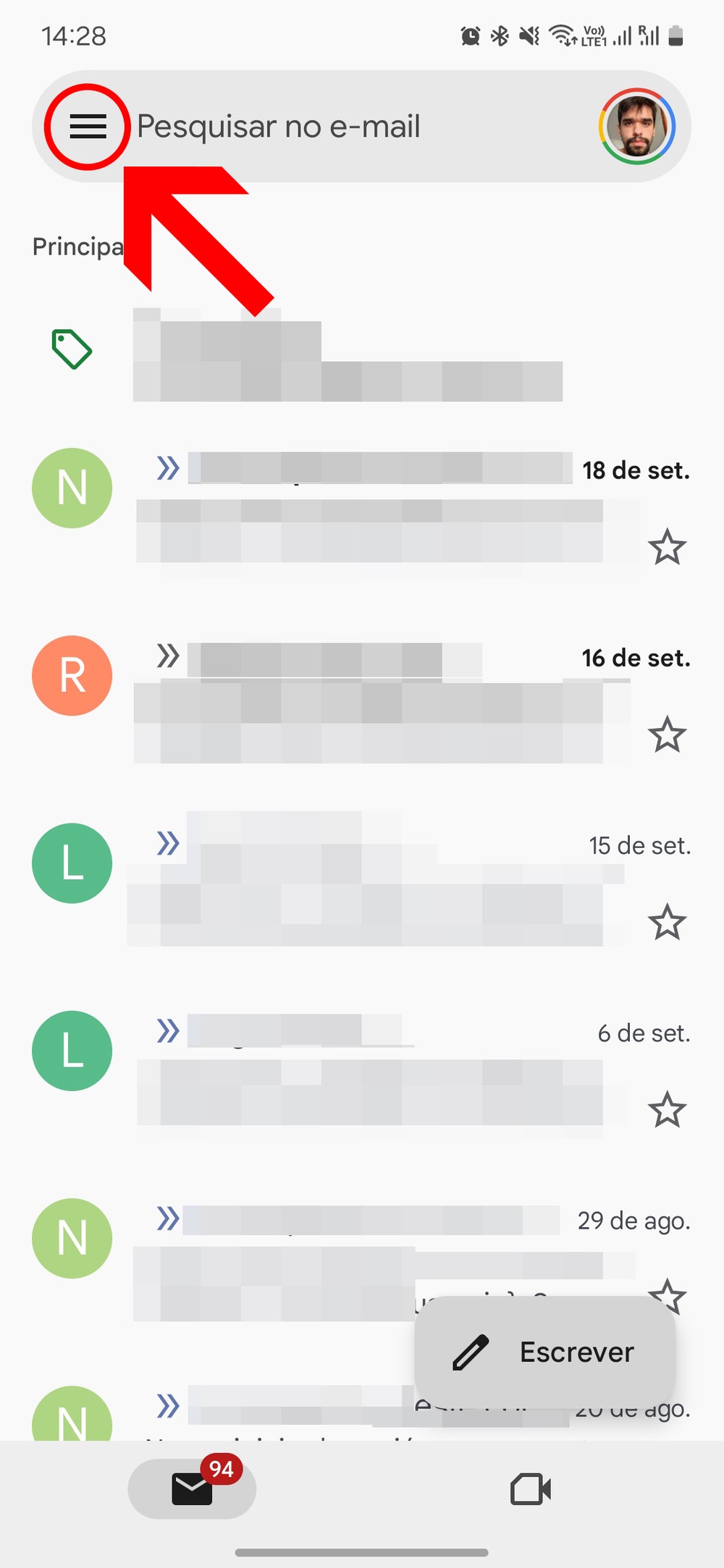Tap the Pesquisar no e-mail search field
The image size is (724, 1568).
[x=348, y=127]
